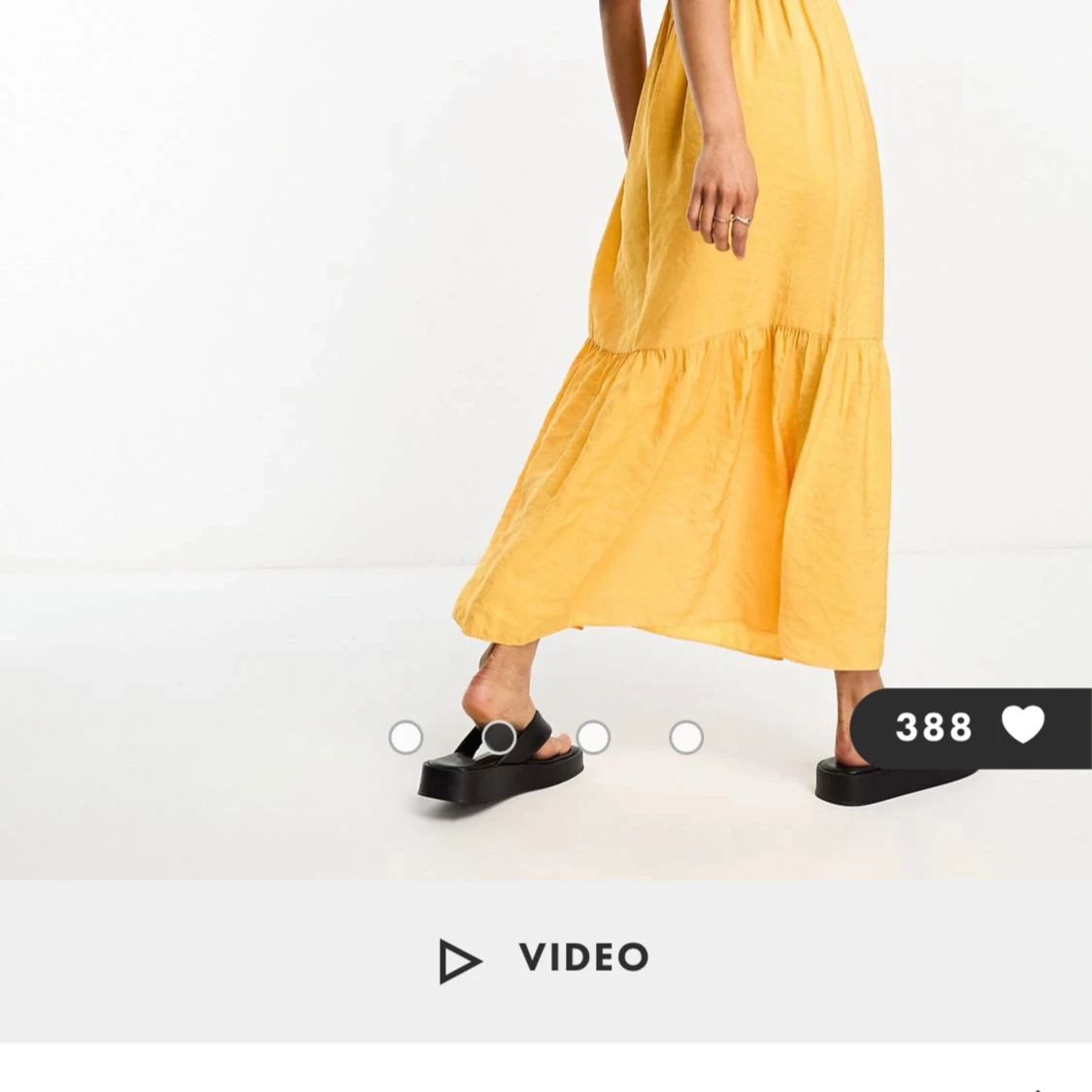Play the product video
This screenshot has height=1092, width=1092.
click(545, 959)
